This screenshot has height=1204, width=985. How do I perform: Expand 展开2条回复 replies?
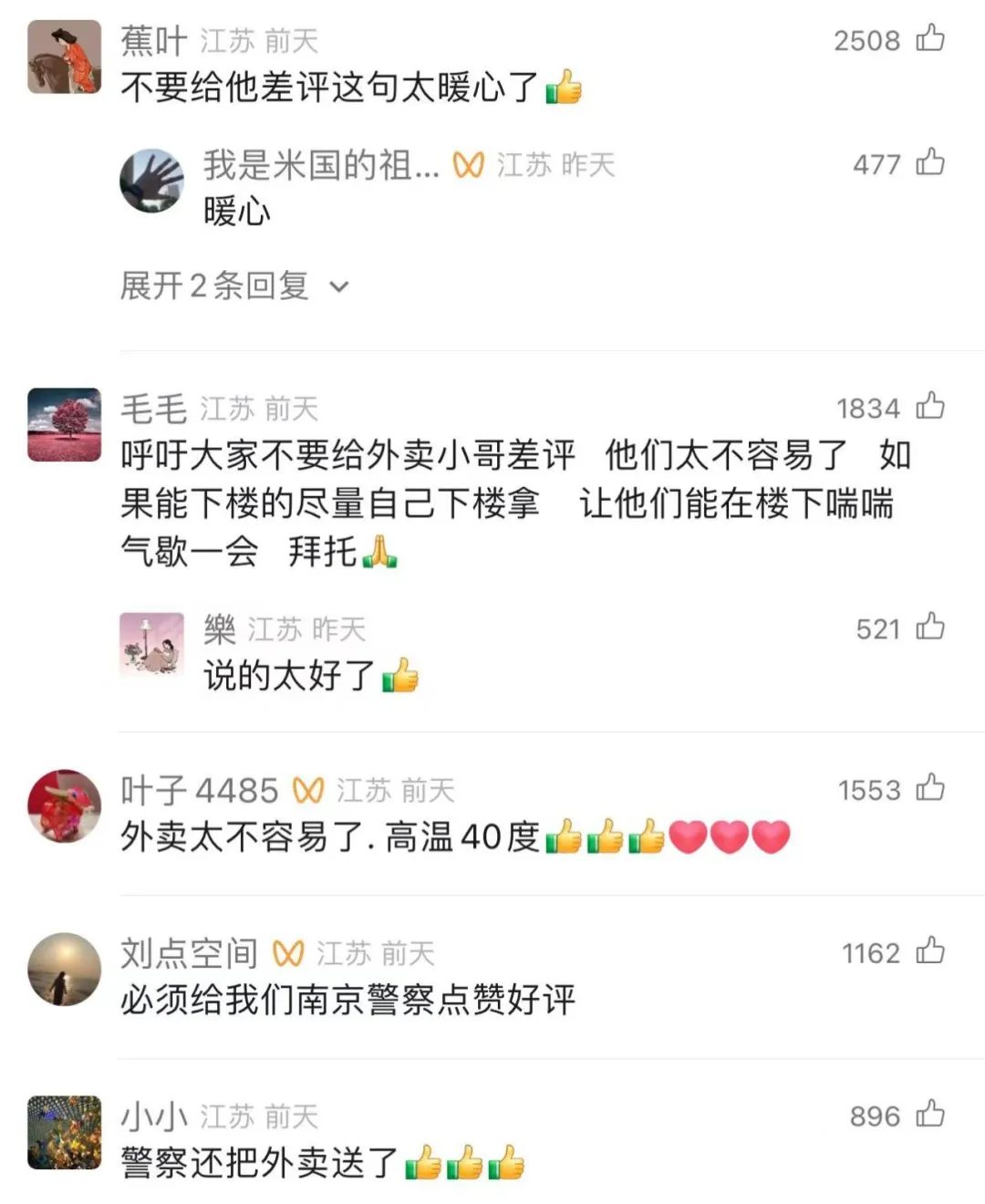[234, 286]
